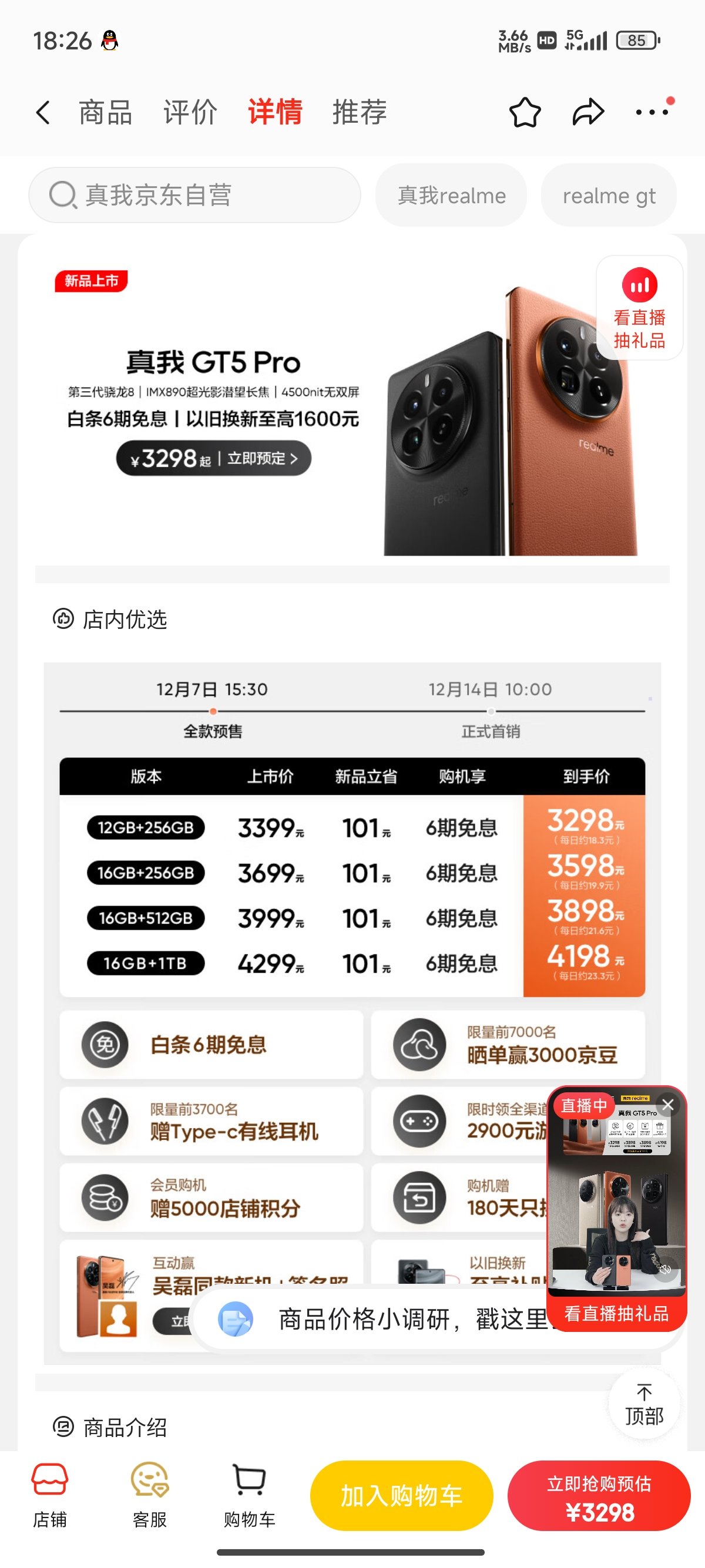Viewport: 705px width, 1568px height.
Task: Tap 立即抢购预估 ¥3298 to buy now
Action: (x=599, y=1496)
